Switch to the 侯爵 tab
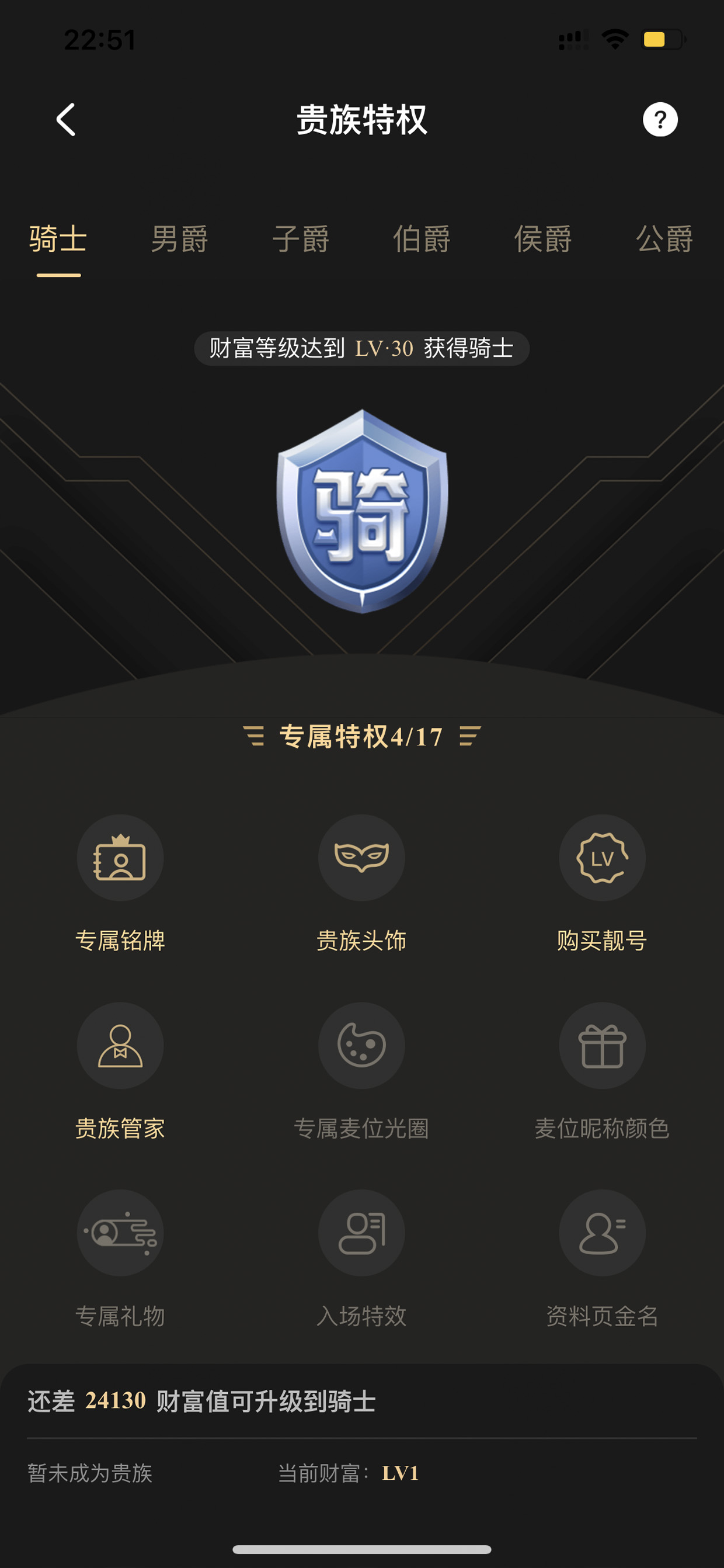724x1568 pixels. (x=542, y=238)
